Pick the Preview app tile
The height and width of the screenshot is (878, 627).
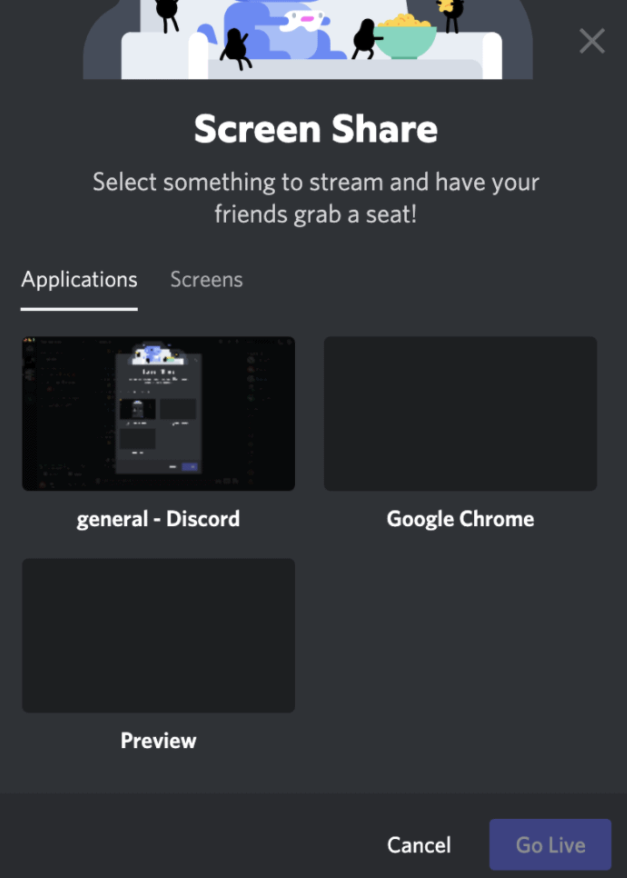coord(158,636)
